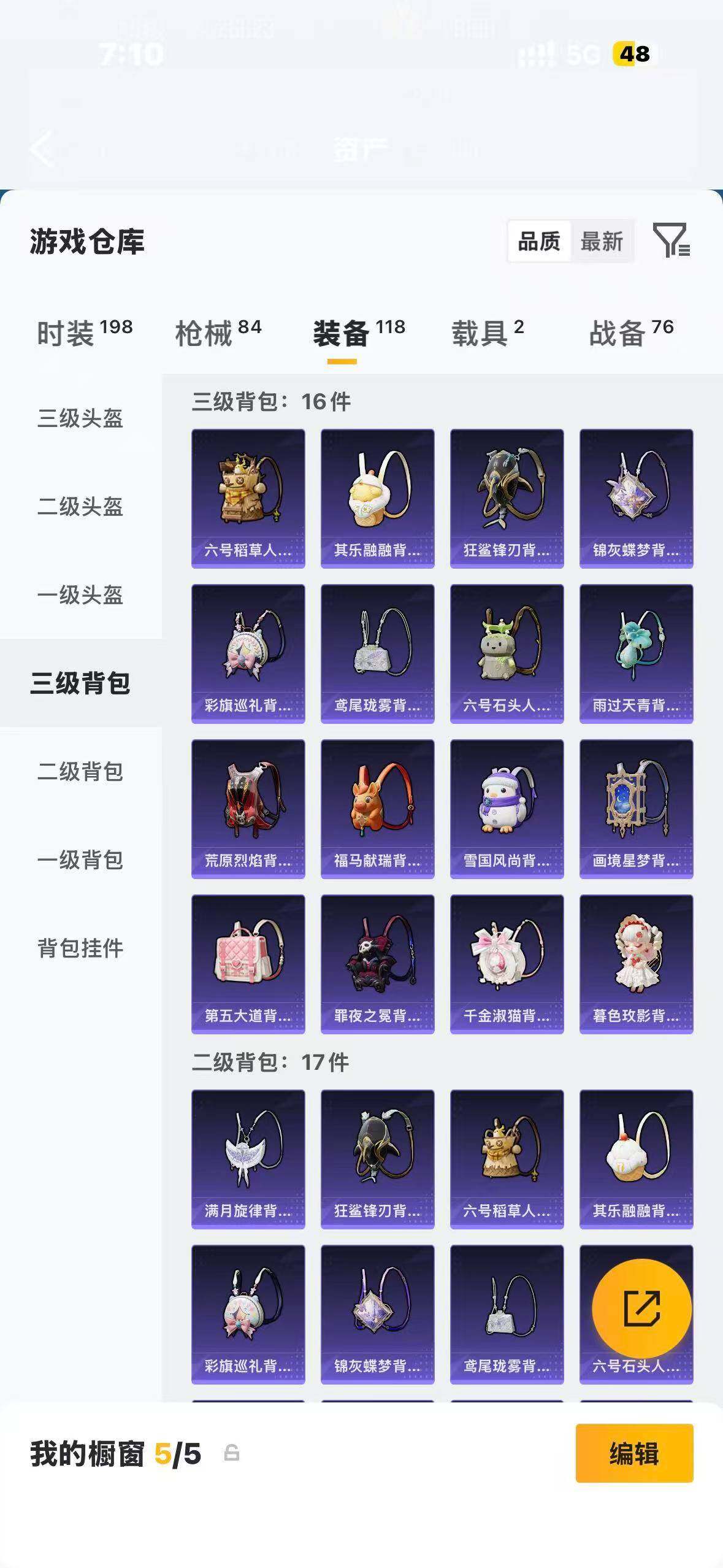Open the 载具 tab

pyautogui.click(x=488, y=332)
